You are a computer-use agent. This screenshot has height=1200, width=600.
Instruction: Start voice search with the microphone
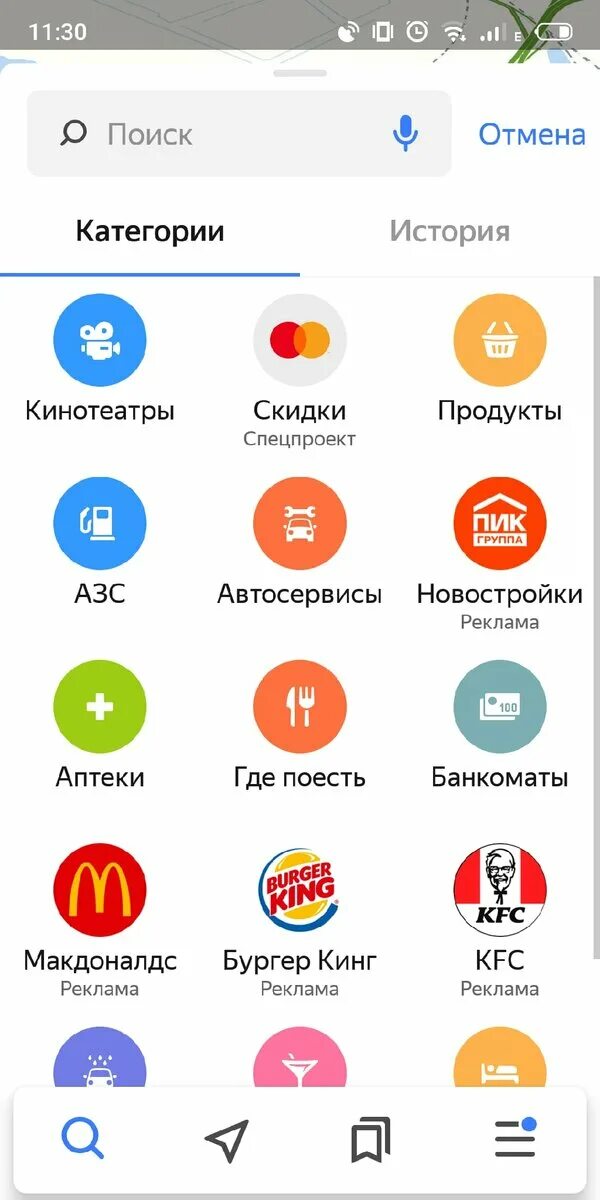(x=405, y=133)
